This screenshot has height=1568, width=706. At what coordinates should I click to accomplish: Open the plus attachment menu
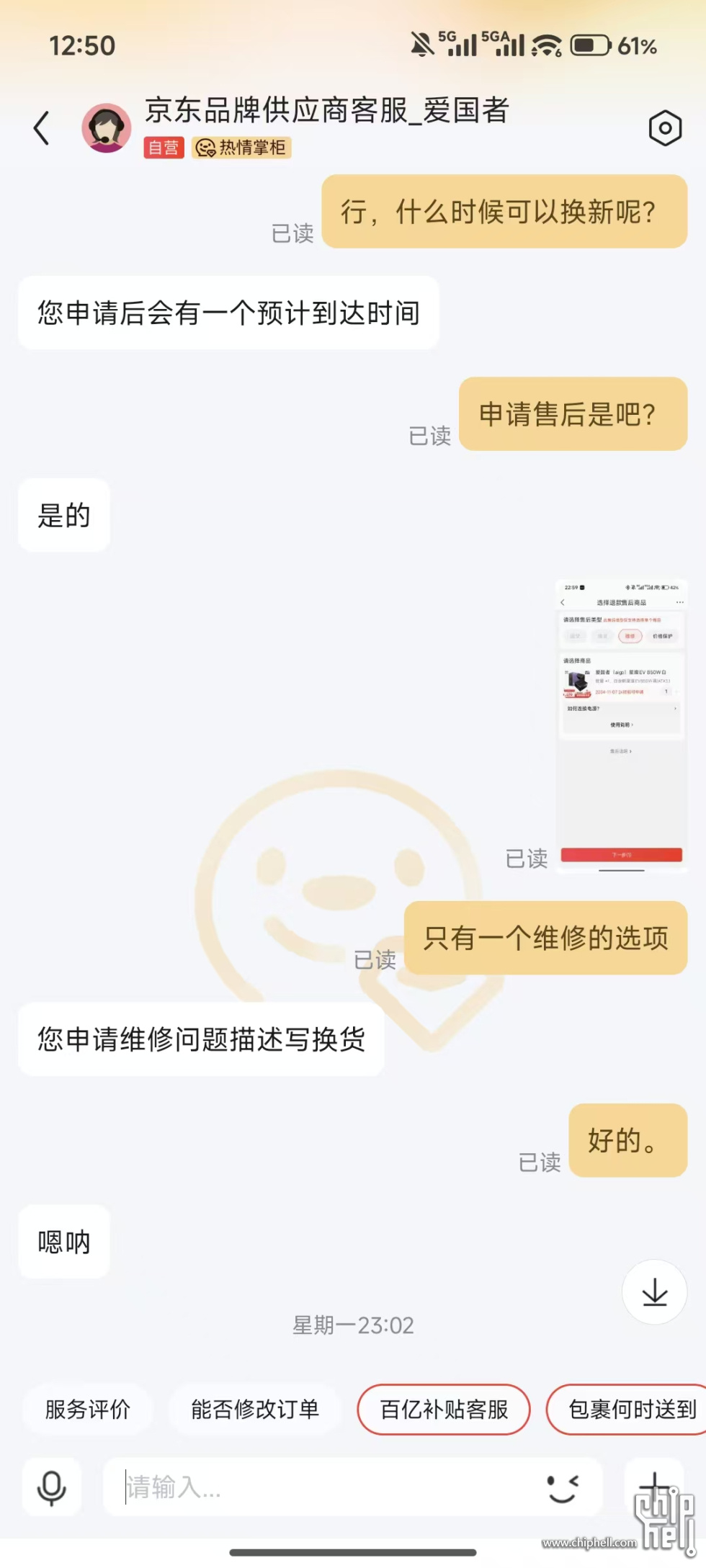point(653,1485)
